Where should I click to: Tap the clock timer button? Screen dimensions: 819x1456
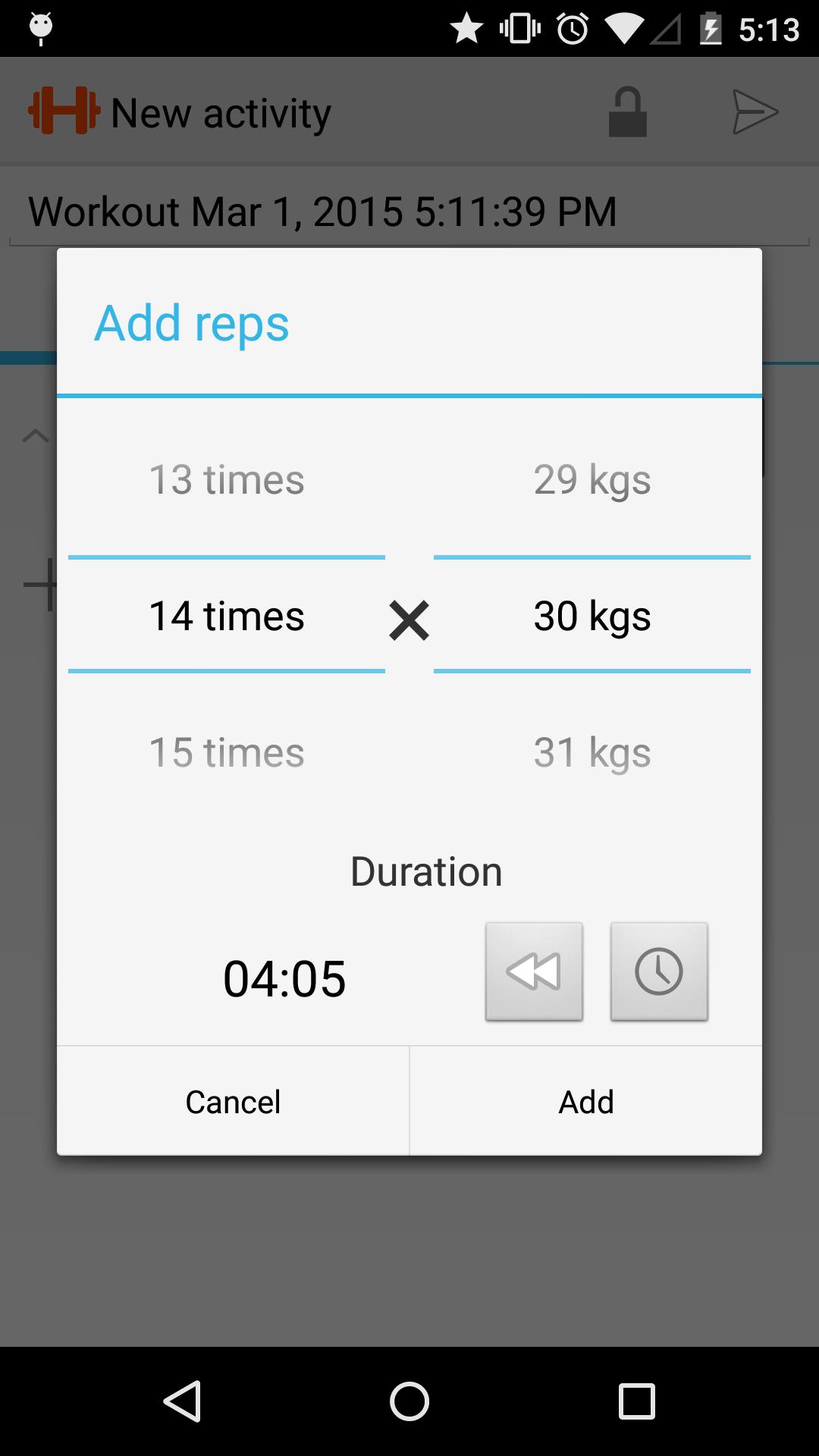(659, 971)
